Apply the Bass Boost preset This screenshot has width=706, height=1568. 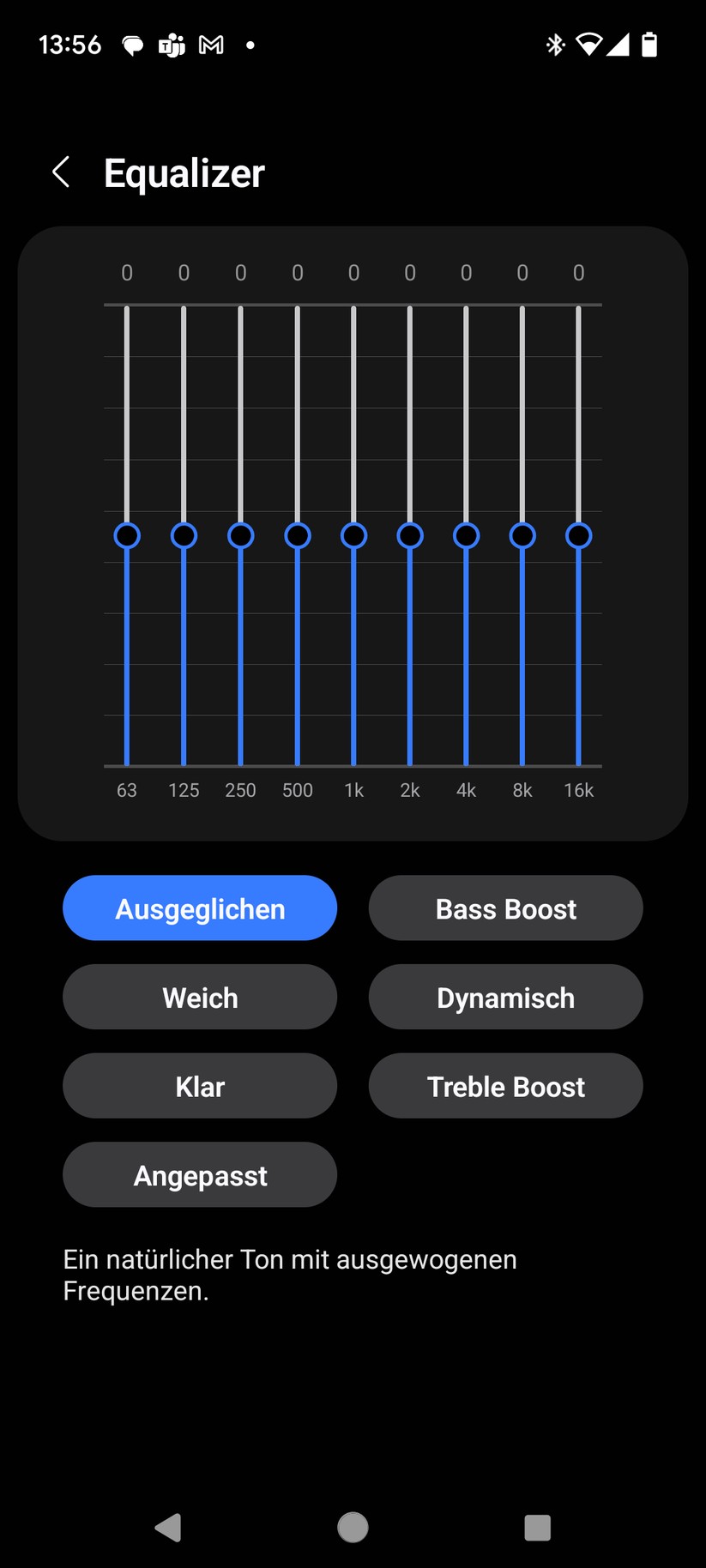tap(505, 908)
